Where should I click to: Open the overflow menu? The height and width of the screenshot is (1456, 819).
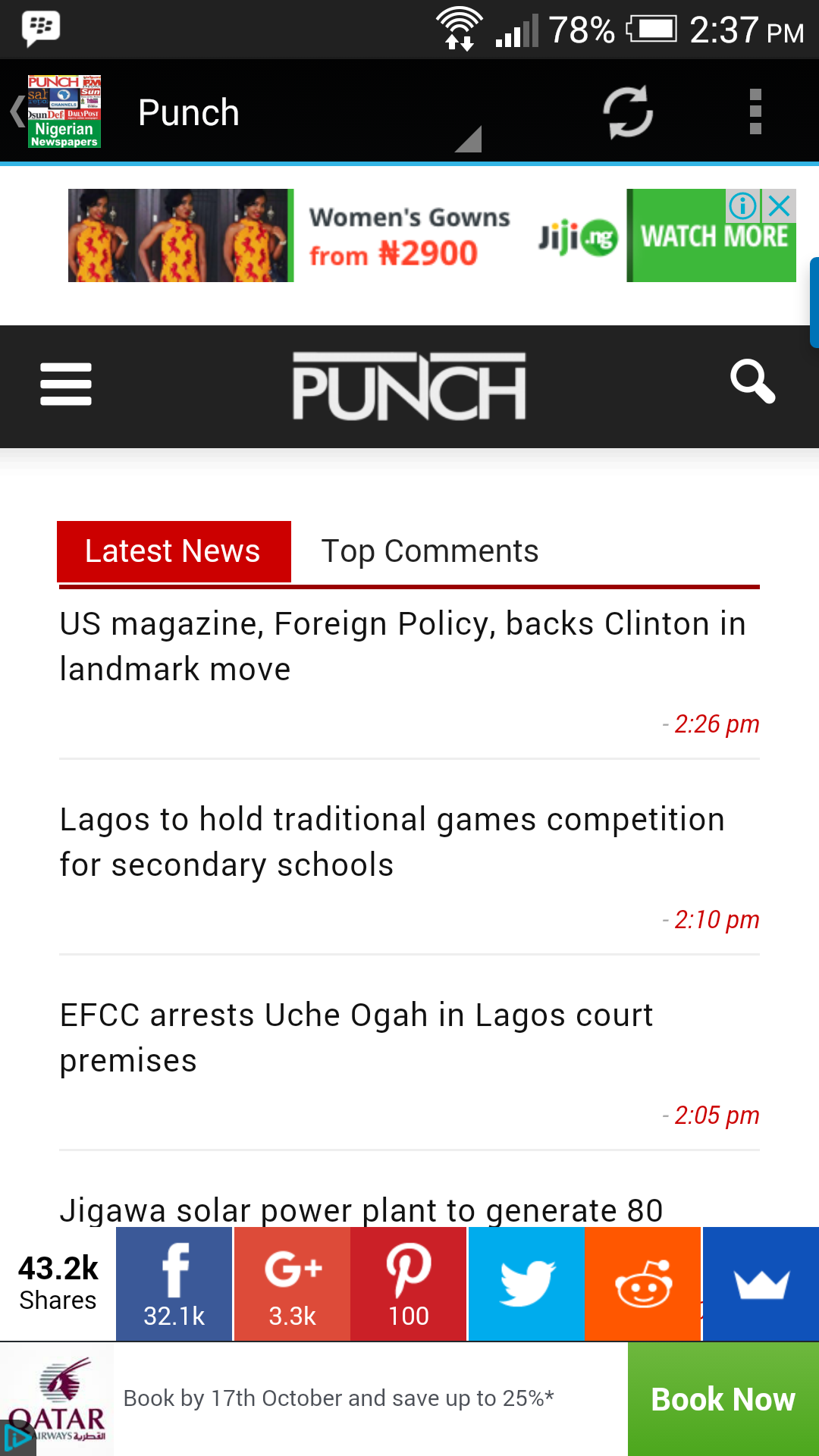[x=755, y=112]
